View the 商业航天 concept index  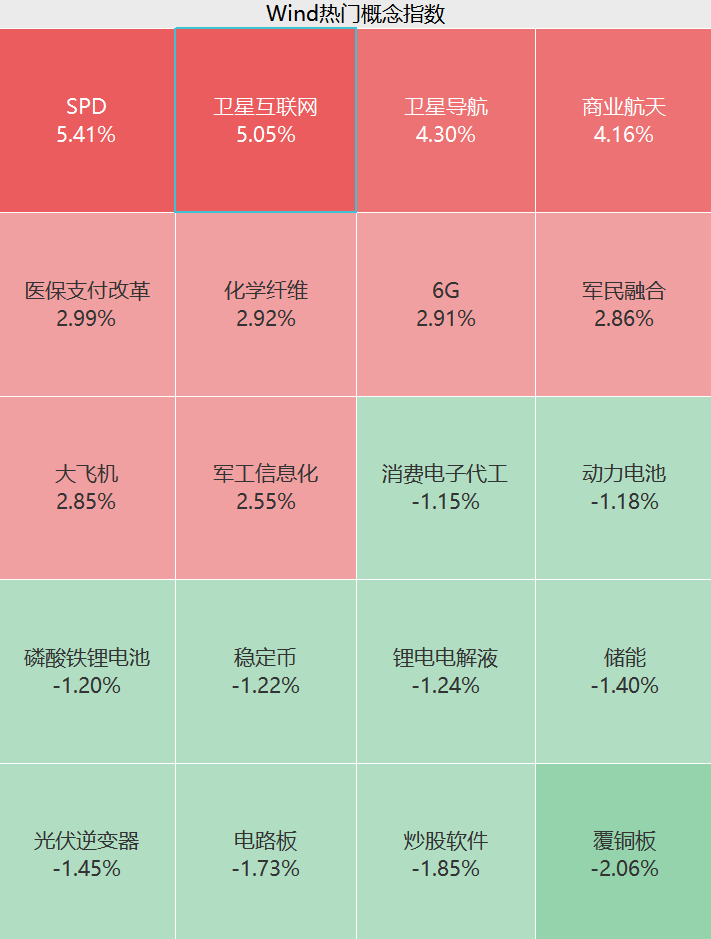(x=623, y=120)
